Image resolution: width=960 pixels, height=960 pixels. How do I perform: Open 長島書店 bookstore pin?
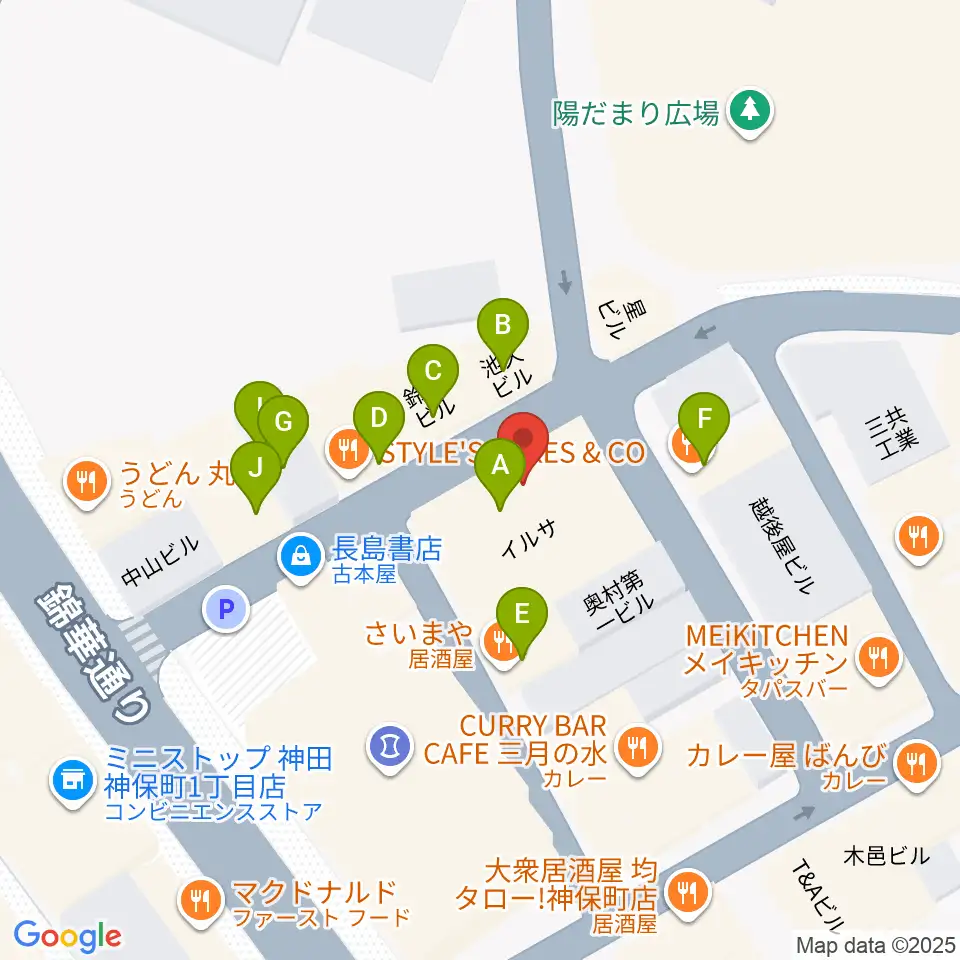tap(301, 557)
